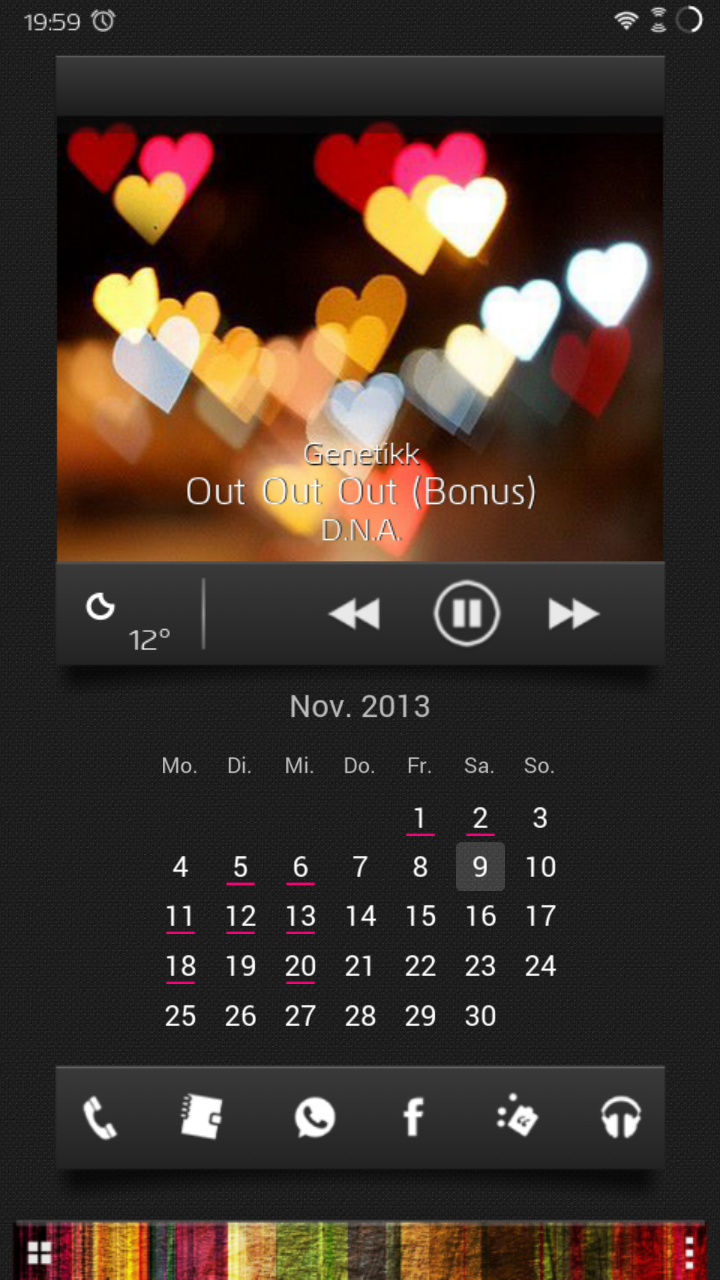Open the overflow menu dots
The image size is (720, 1280).
[688, 1253]
